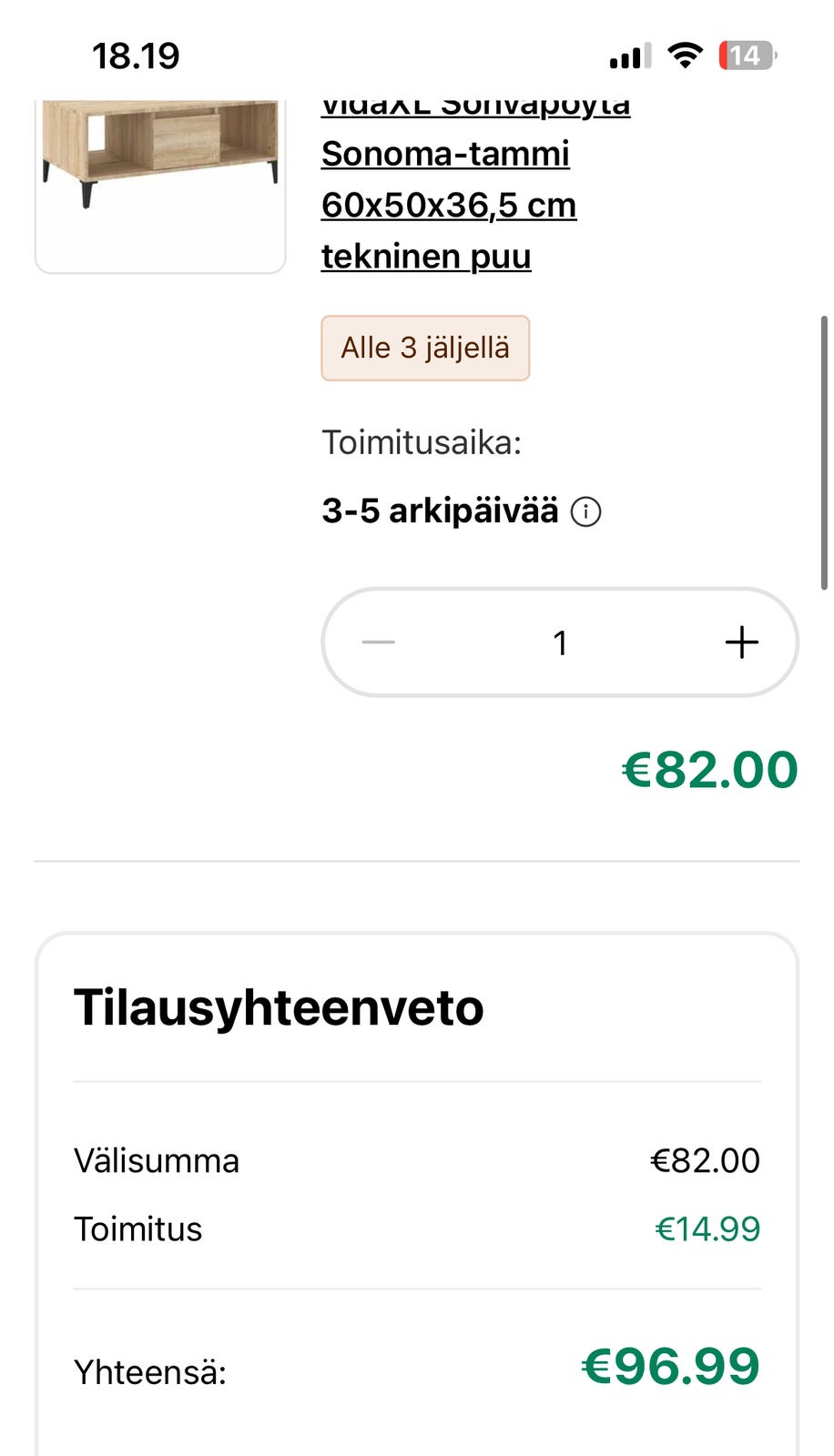Open product page for vidaXL Sohvapöytä
Image resolution: width=834 pixels, height=1456 pixels.
447,179
